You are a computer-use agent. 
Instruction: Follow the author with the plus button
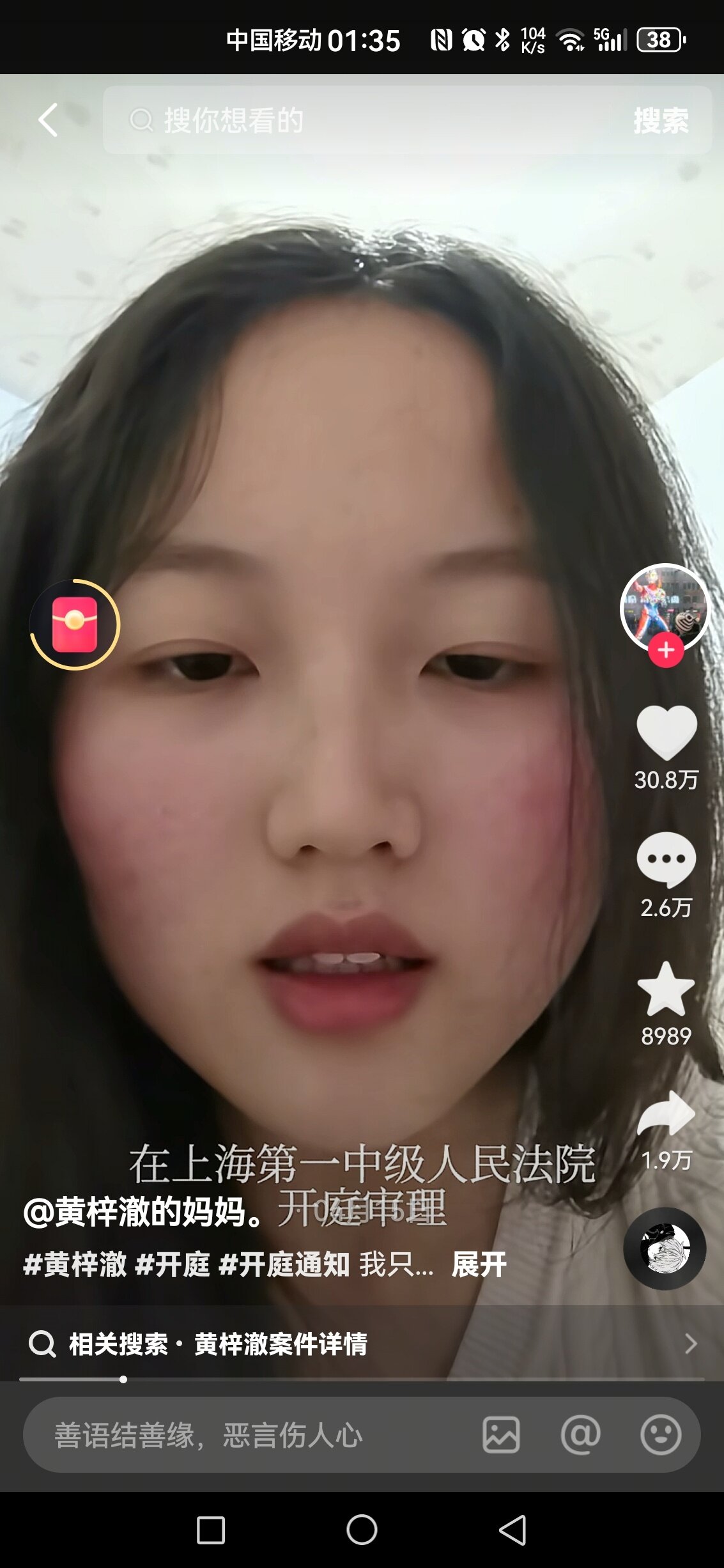(x=666, y=651)
